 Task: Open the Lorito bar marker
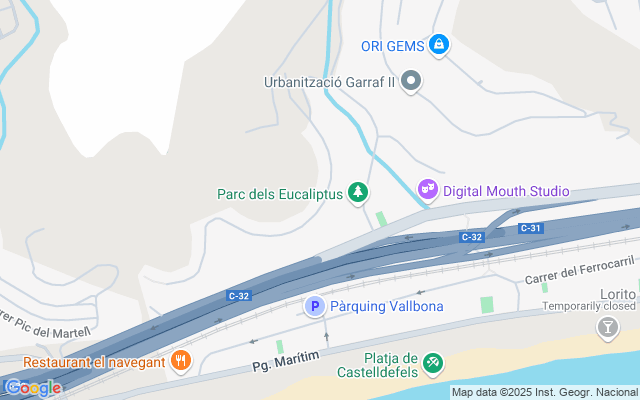[607, 327]
